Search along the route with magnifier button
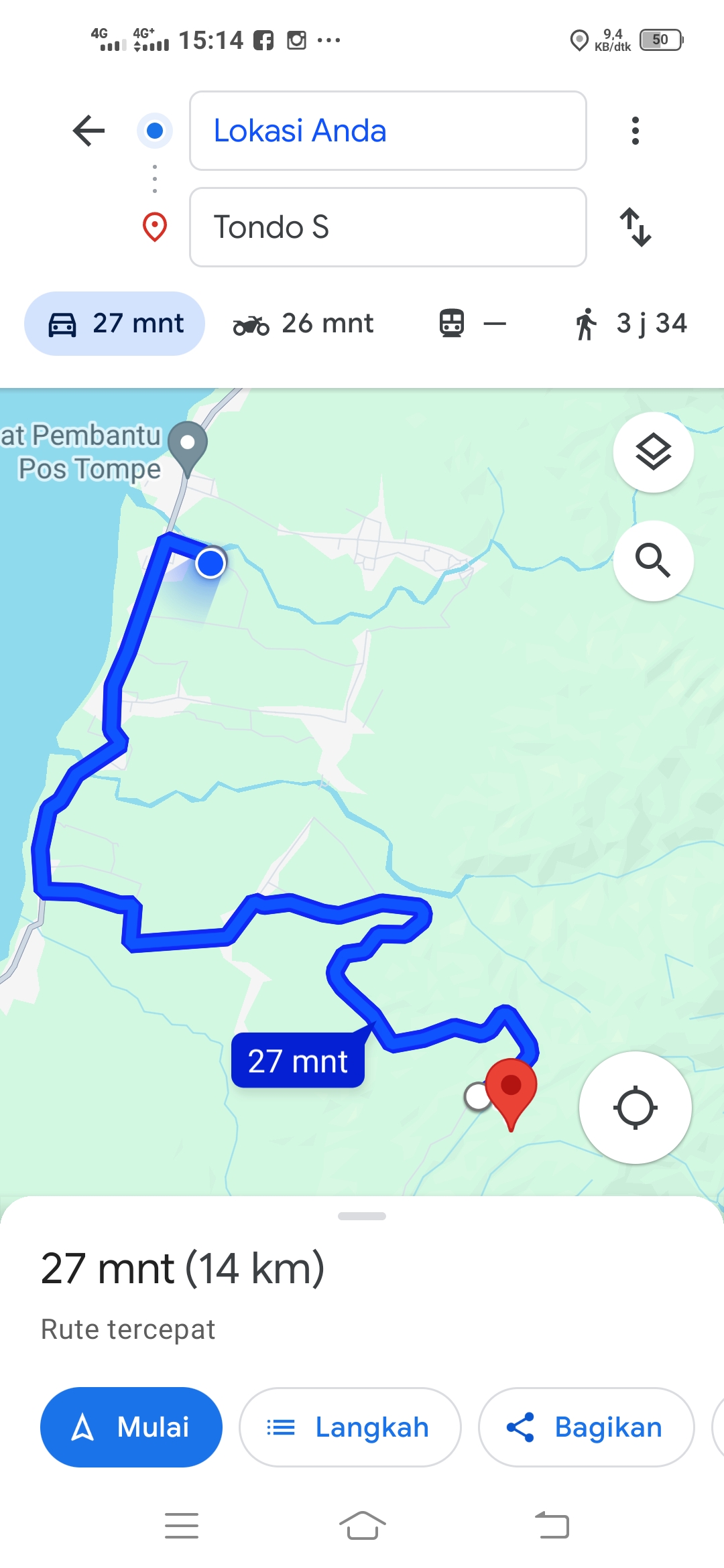This screenshot has width=724, height=1568. pyautogui.click(x=654, y=561)
